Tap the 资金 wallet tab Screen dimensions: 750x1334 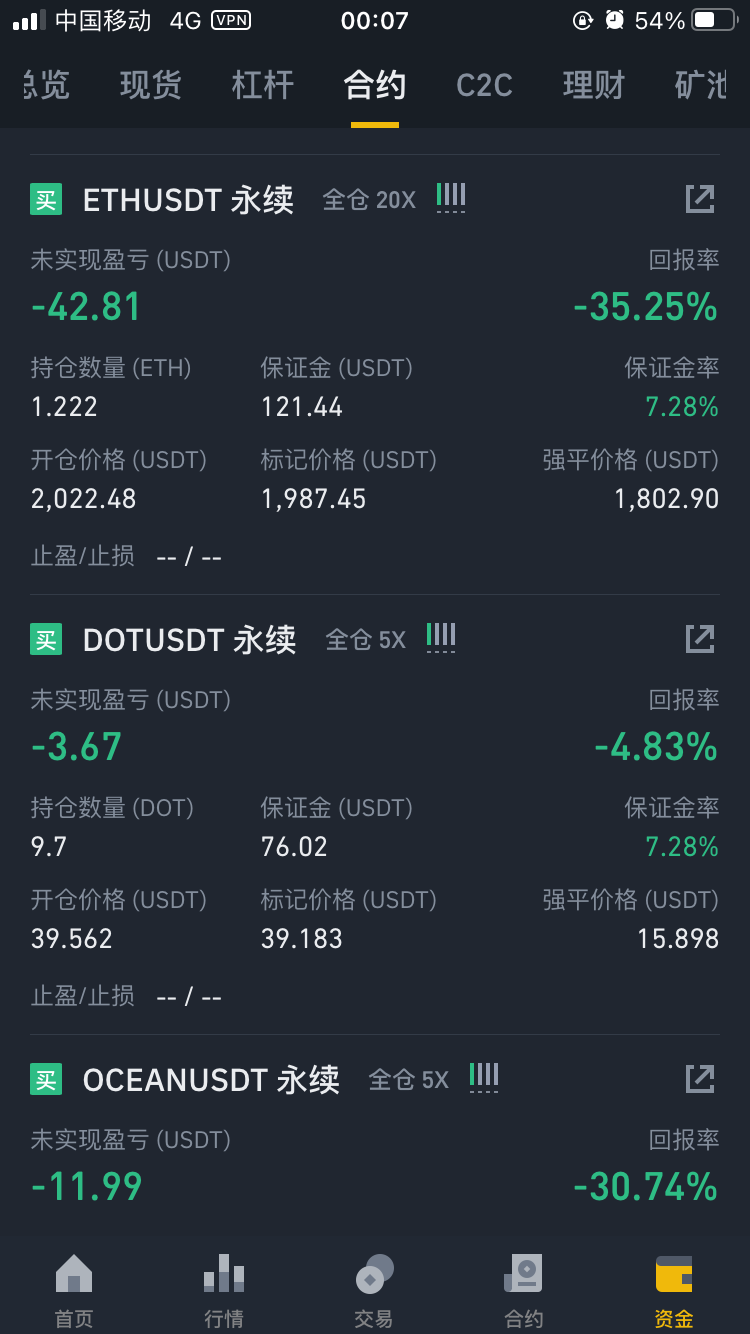674,1290
